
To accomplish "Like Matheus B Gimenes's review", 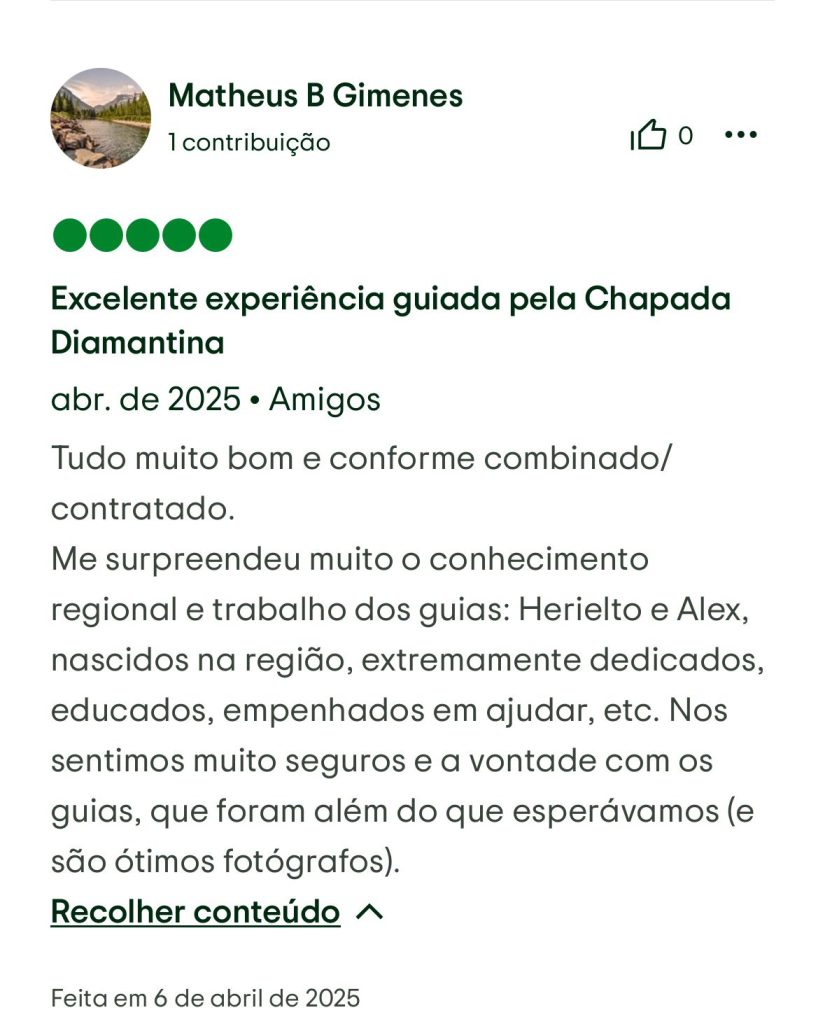I will [648, 135].
